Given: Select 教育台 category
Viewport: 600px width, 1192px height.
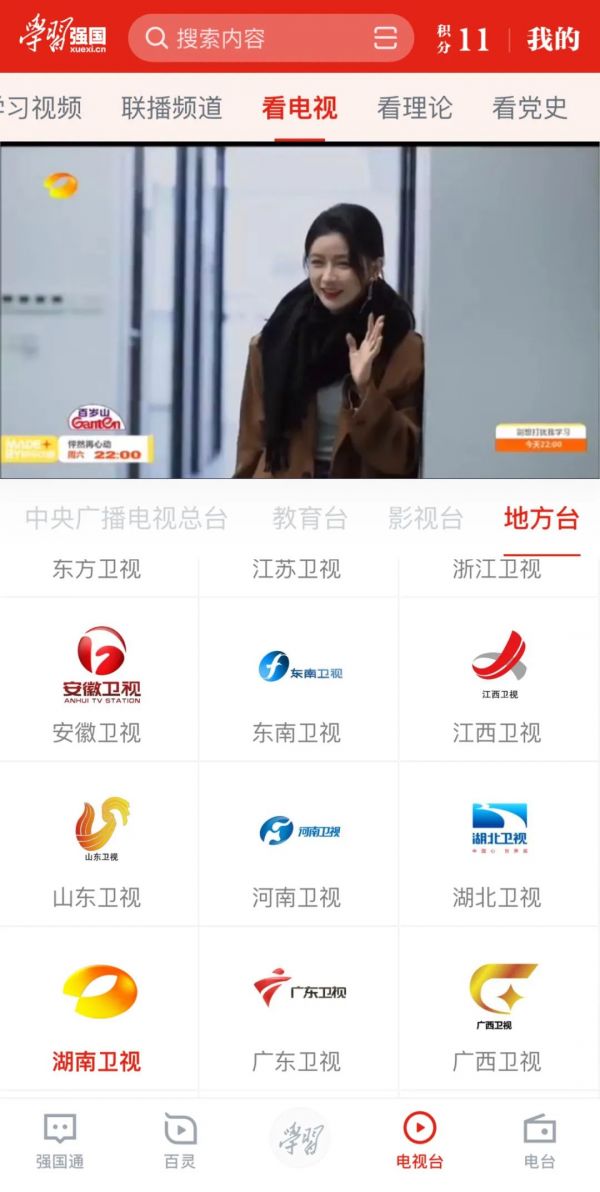Looking at the screenshot, I should point(310,518).
